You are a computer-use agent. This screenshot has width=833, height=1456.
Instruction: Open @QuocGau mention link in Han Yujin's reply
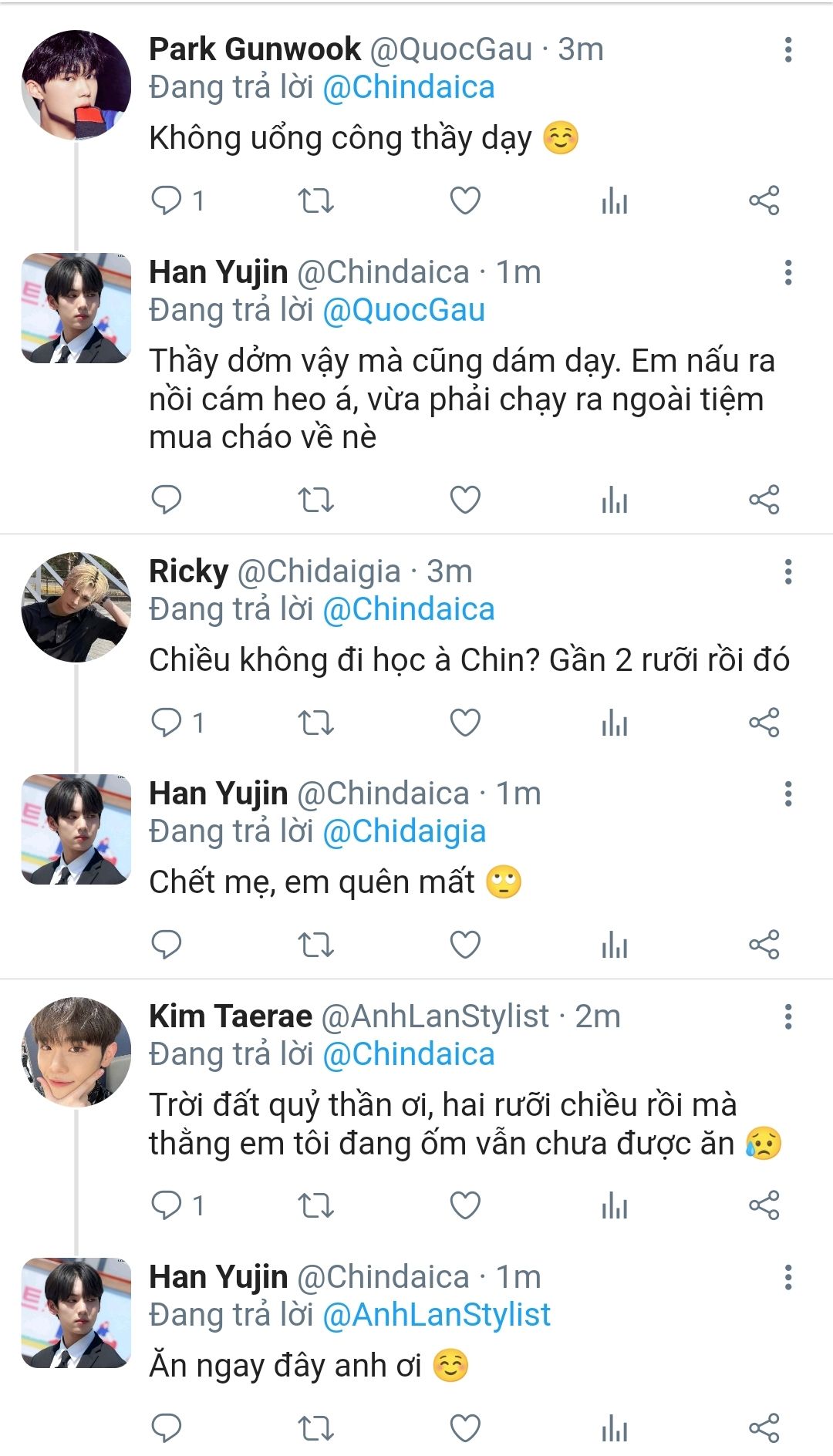403,310
